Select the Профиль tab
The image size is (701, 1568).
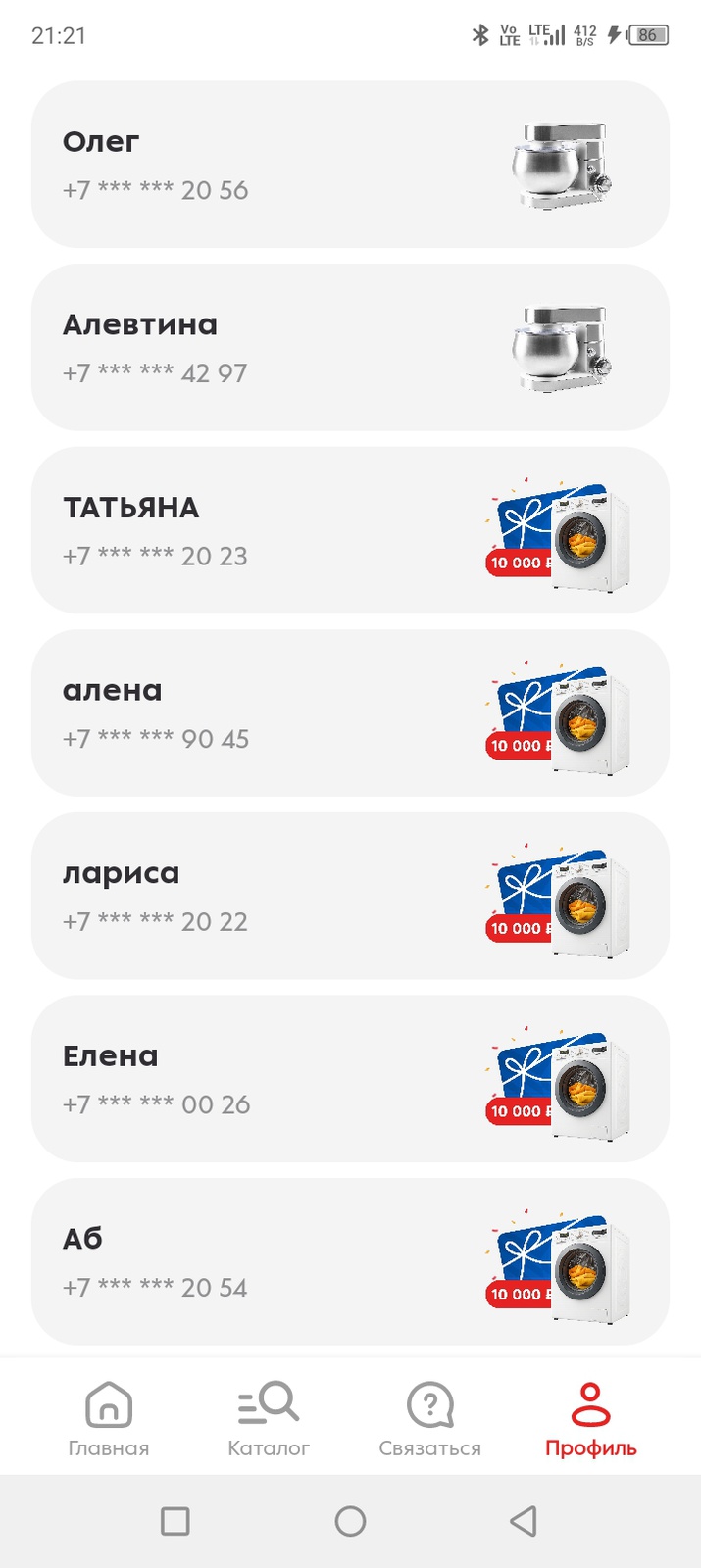(x=590, y=1419)
